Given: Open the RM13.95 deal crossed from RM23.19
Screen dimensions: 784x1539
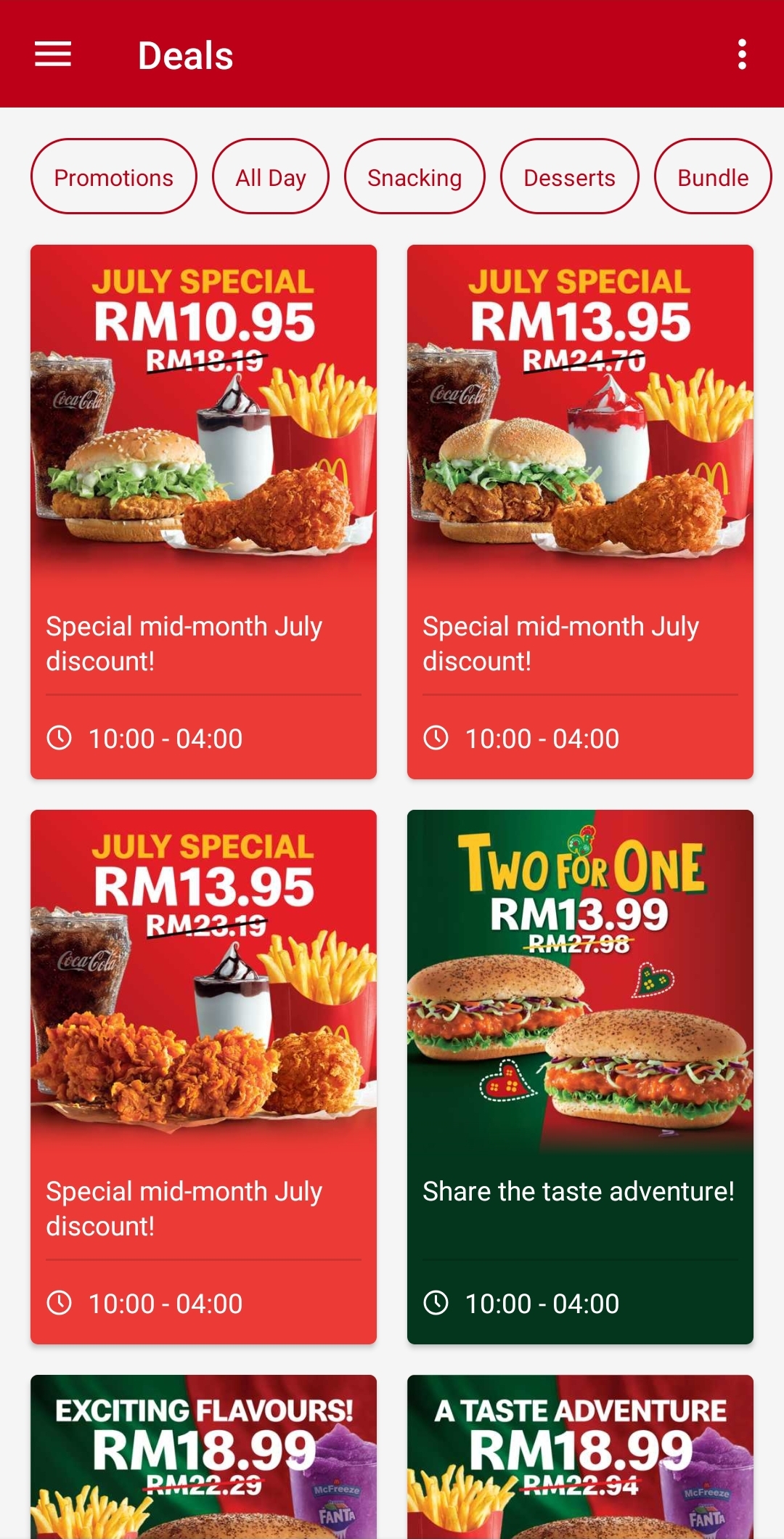Looking at the screenshot, I should pyautogui.click(x=203, y=1076).
